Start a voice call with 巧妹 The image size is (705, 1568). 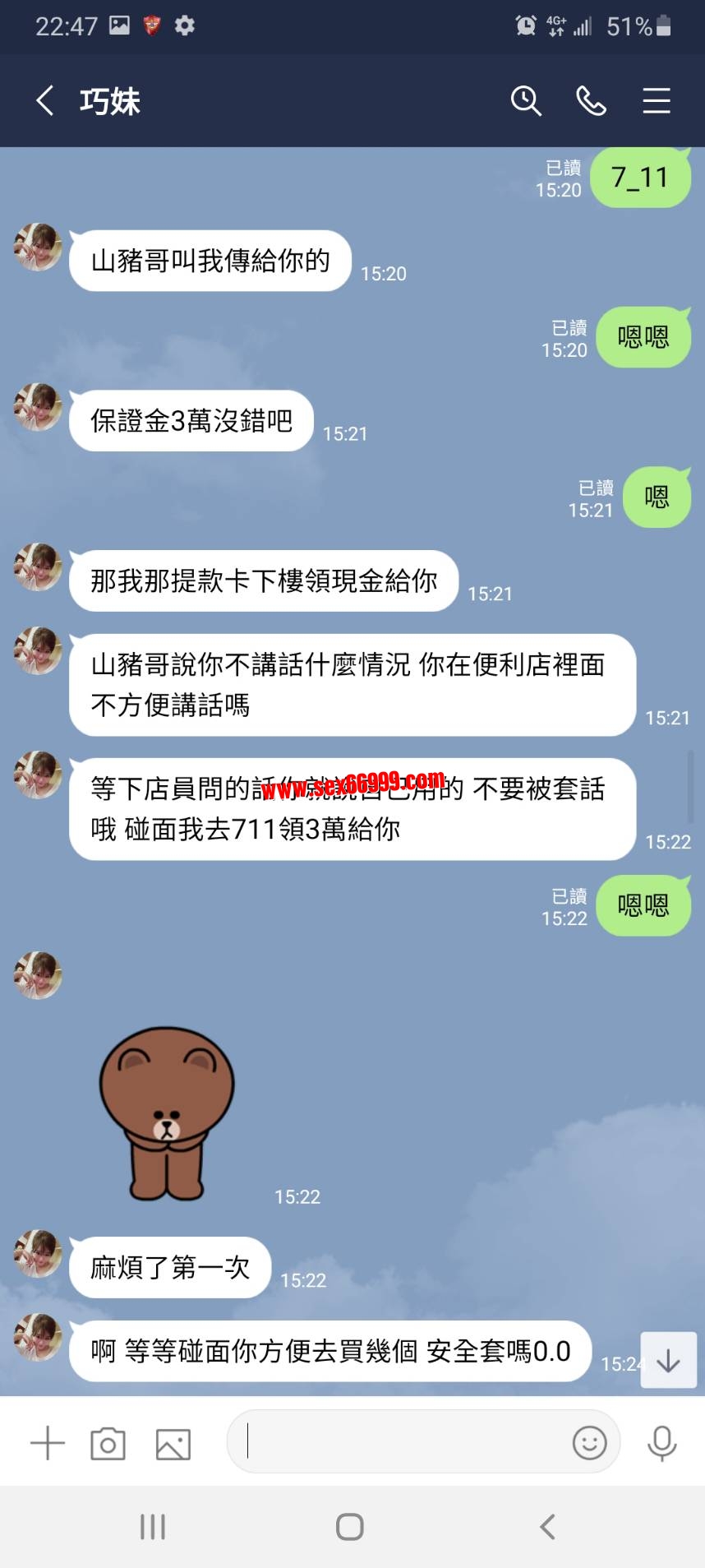[591, 101]
